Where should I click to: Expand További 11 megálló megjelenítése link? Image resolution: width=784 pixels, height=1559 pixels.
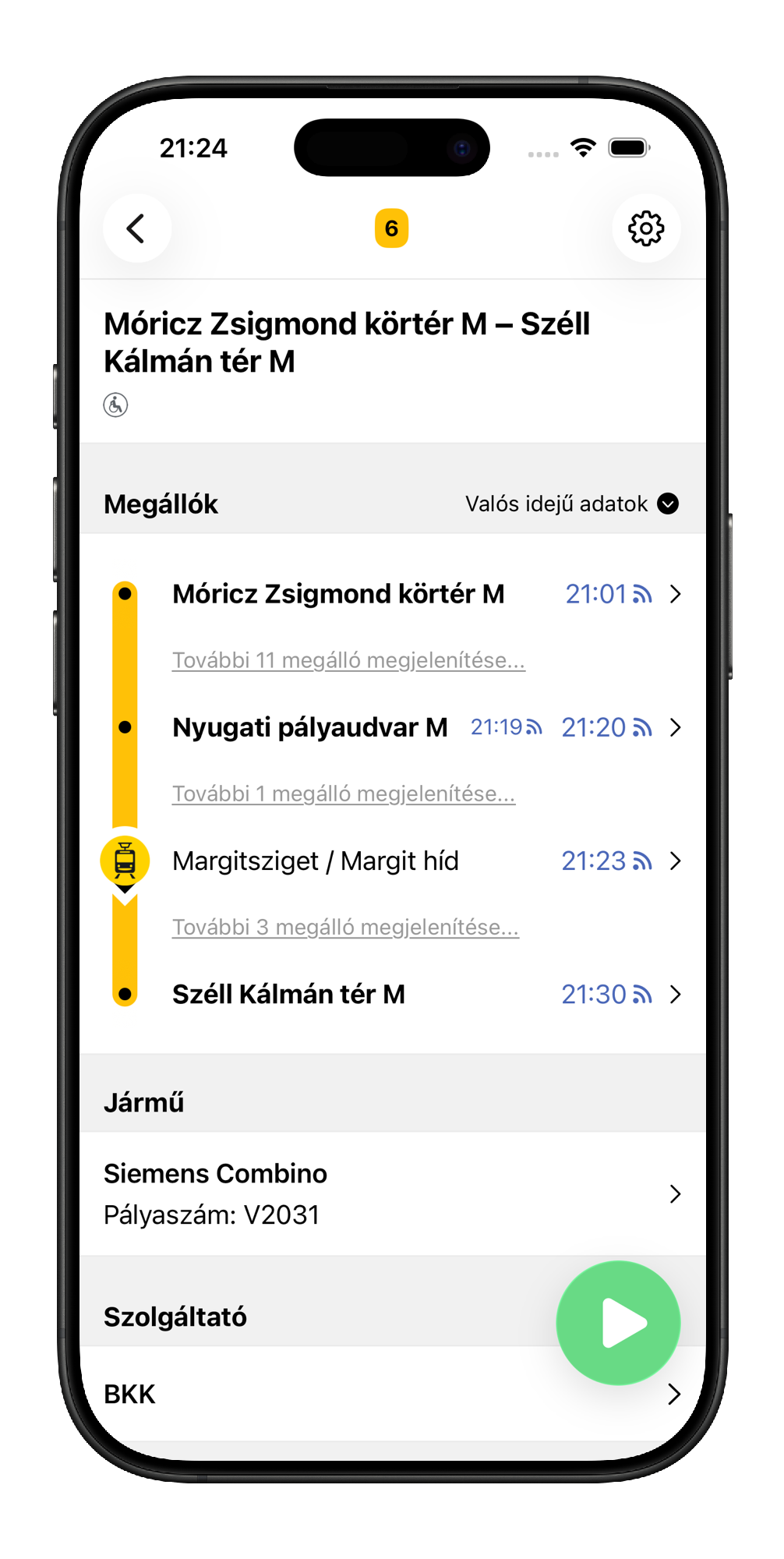348,660
